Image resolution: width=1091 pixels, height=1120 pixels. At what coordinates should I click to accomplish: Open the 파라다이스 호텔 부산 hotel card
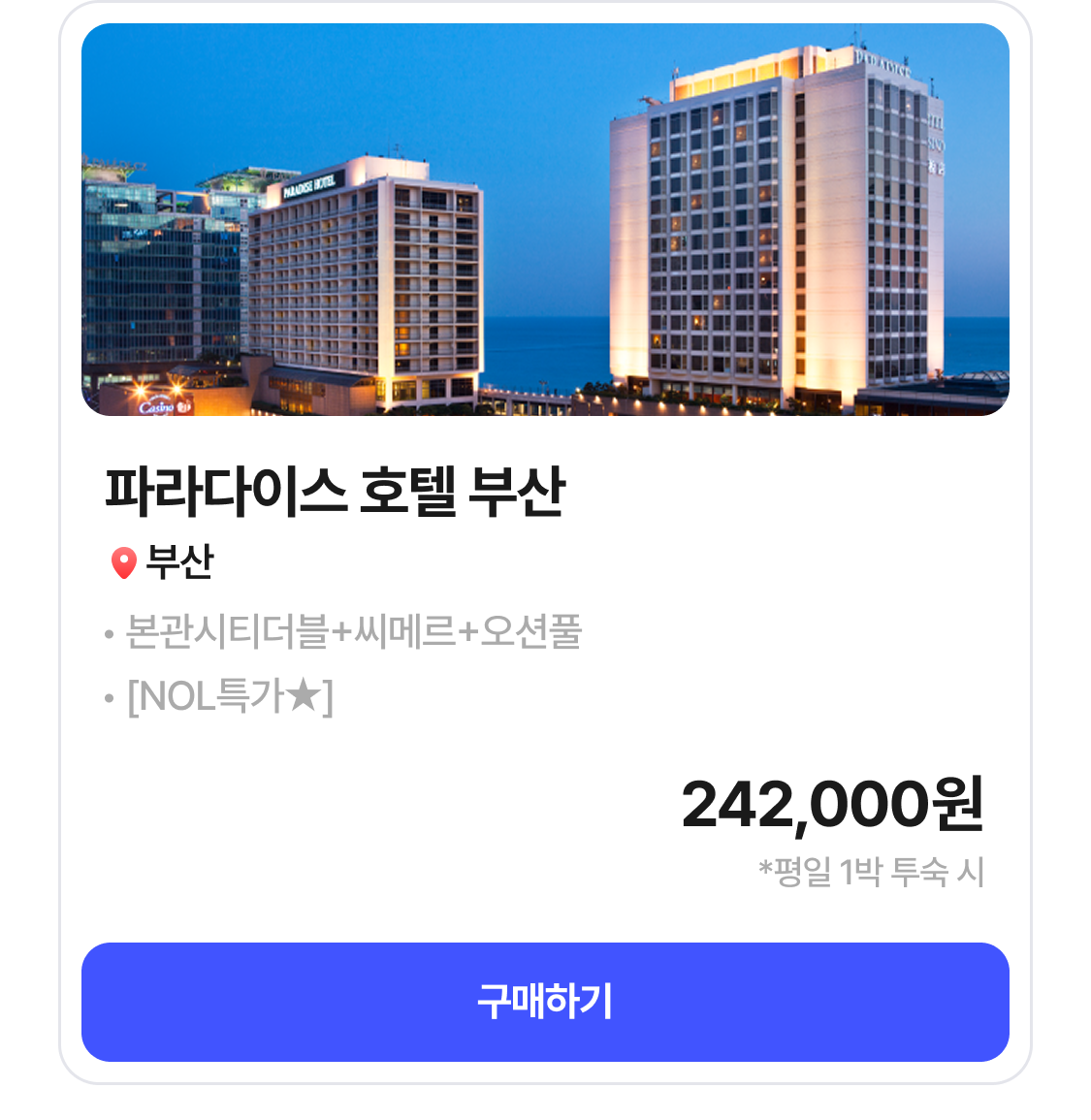[x=335, y=491]
